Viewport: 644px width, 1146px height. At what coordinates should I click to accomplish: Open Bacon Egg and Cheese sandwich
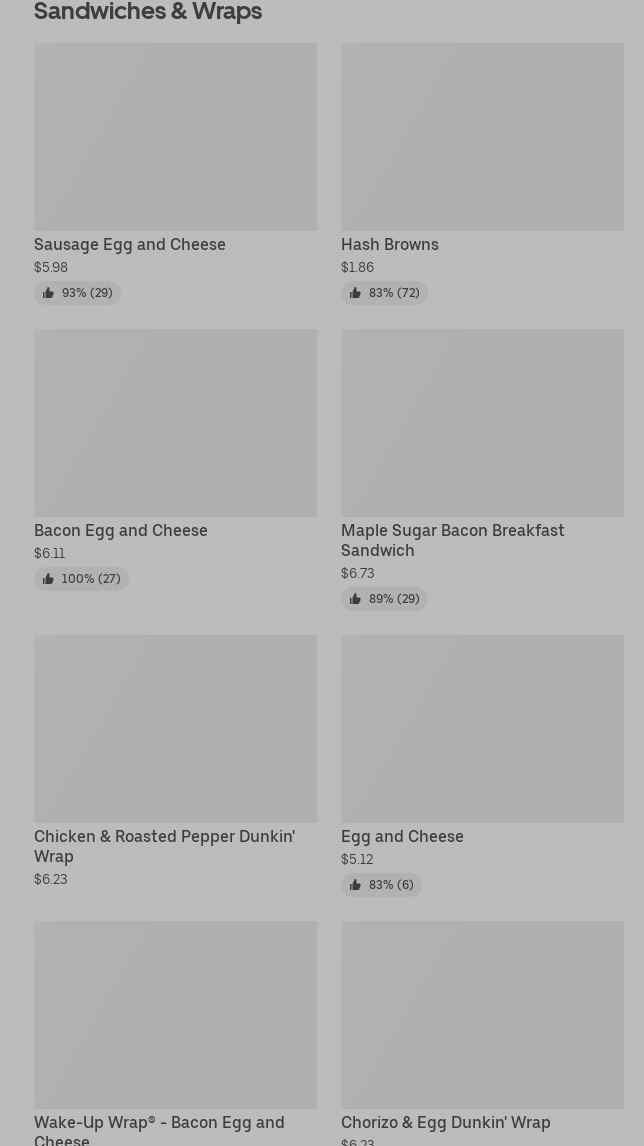click(x=175, y=460)
